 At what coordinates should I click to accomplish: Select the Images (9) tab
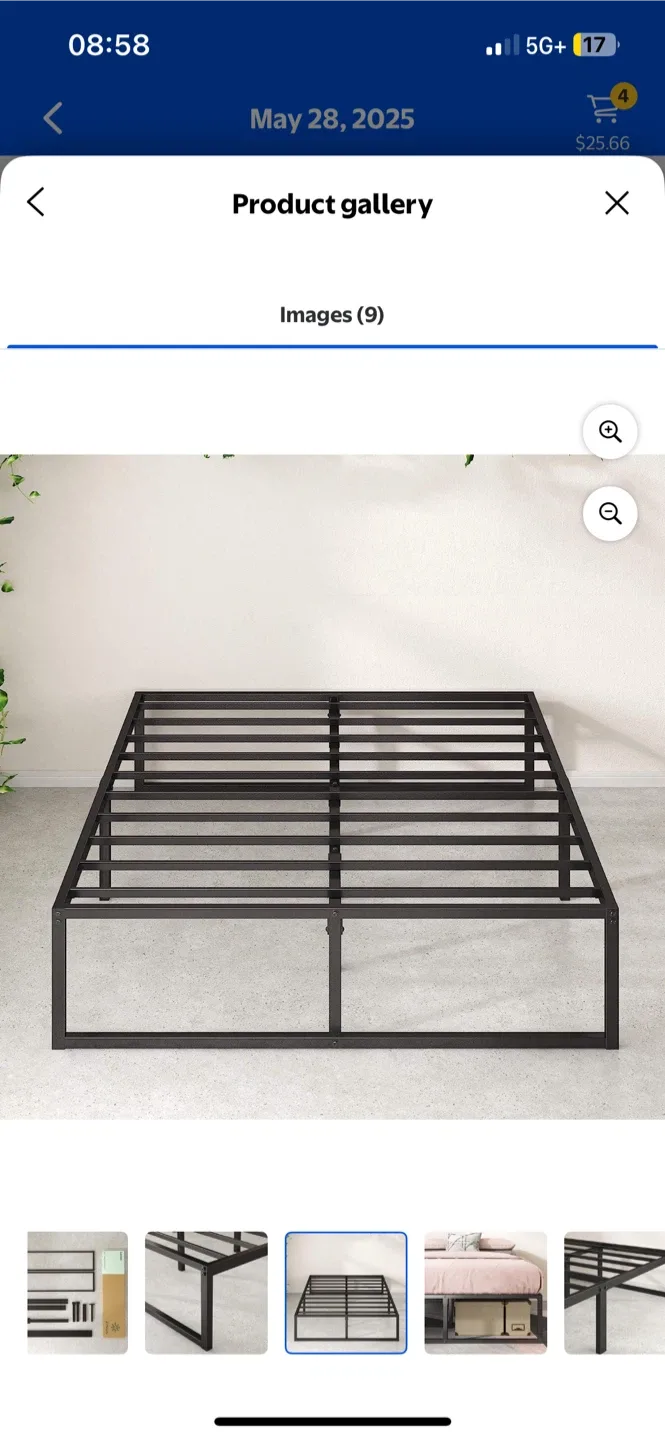(x=331, y=315)
